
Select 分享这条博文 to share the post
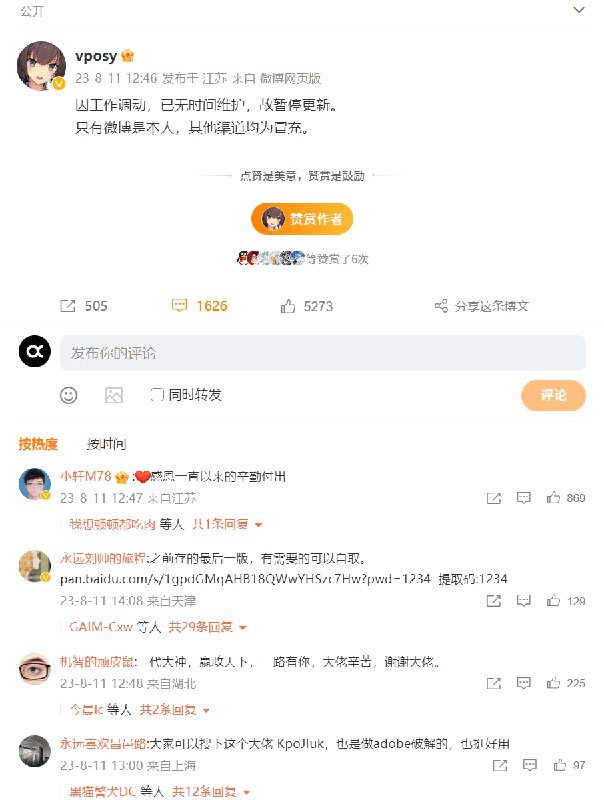tap(481, 306)
